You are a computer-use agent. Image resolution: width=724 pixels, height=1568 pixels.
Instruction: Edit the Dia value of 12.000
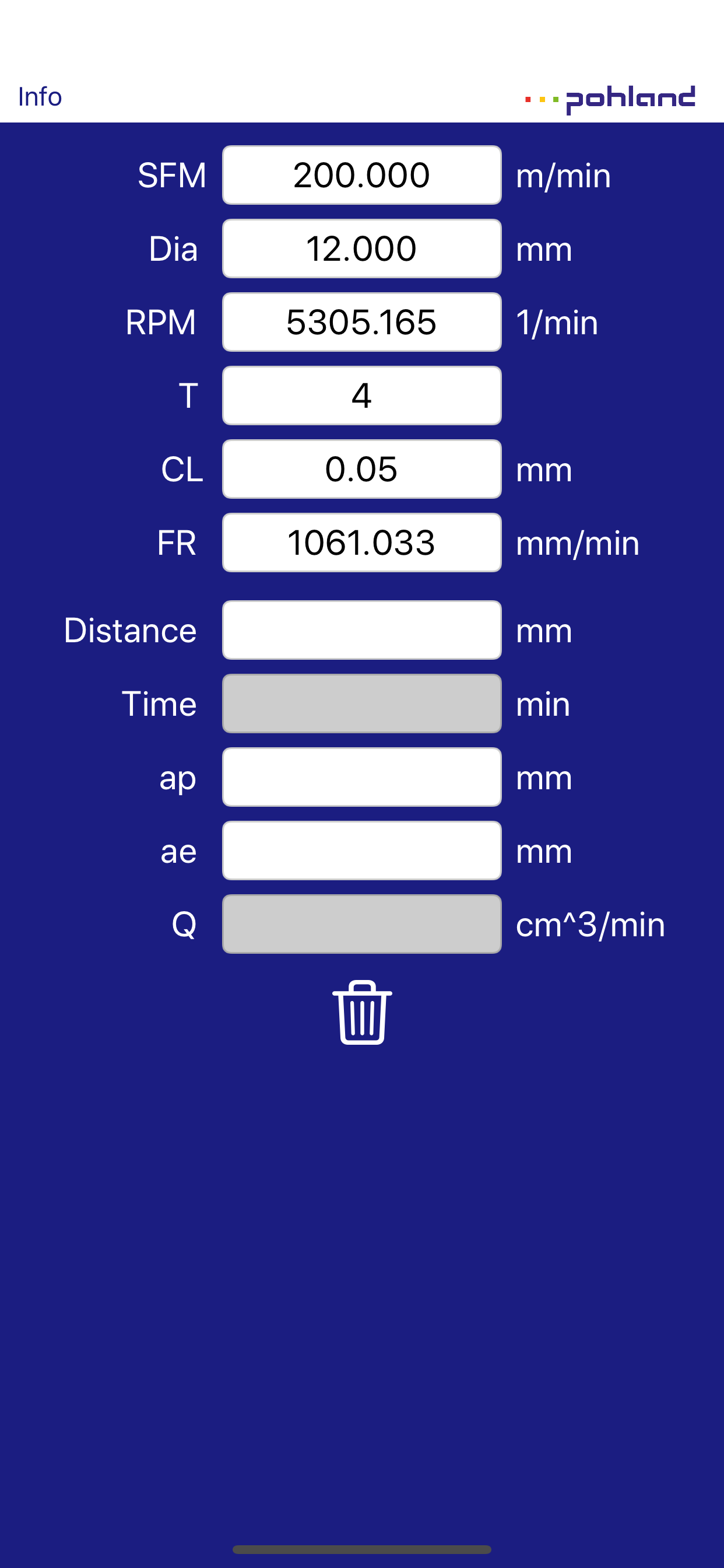pos(361,248)
